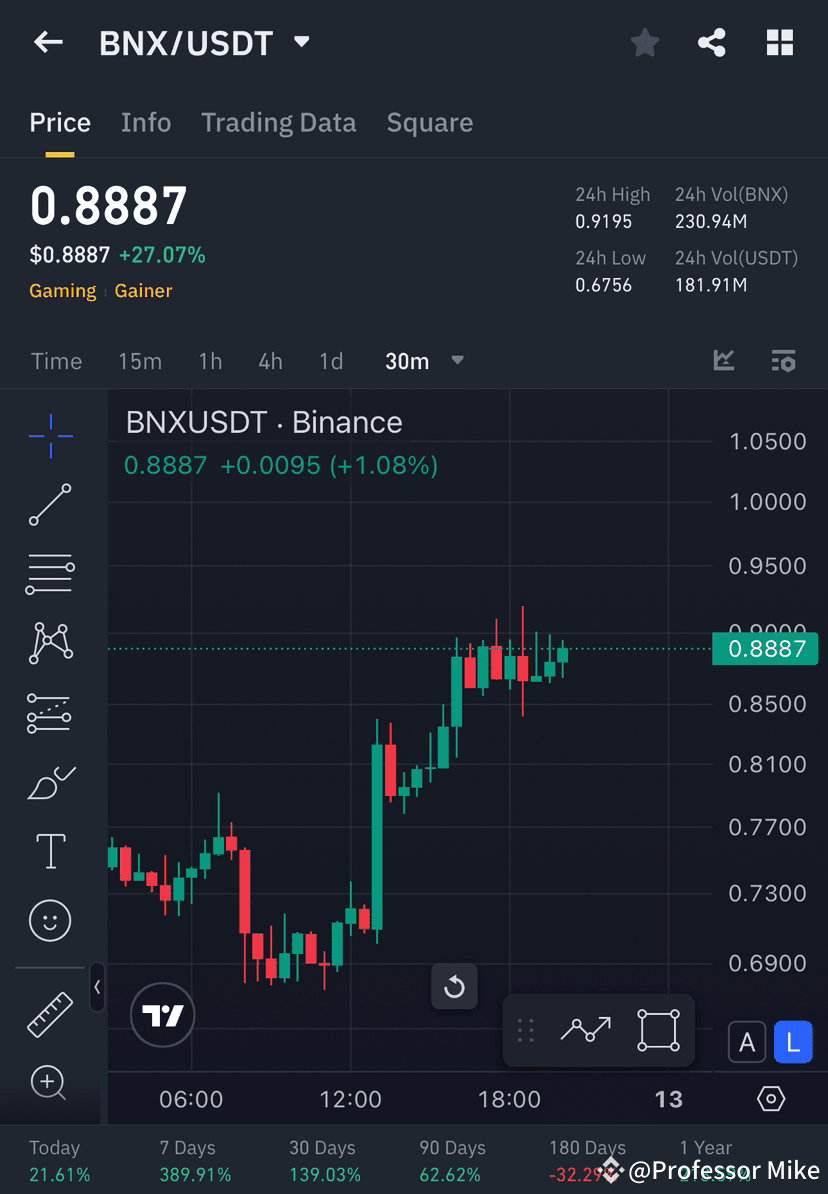Select the text annotation tool
828x1194 pixels.
coord(50,850)
